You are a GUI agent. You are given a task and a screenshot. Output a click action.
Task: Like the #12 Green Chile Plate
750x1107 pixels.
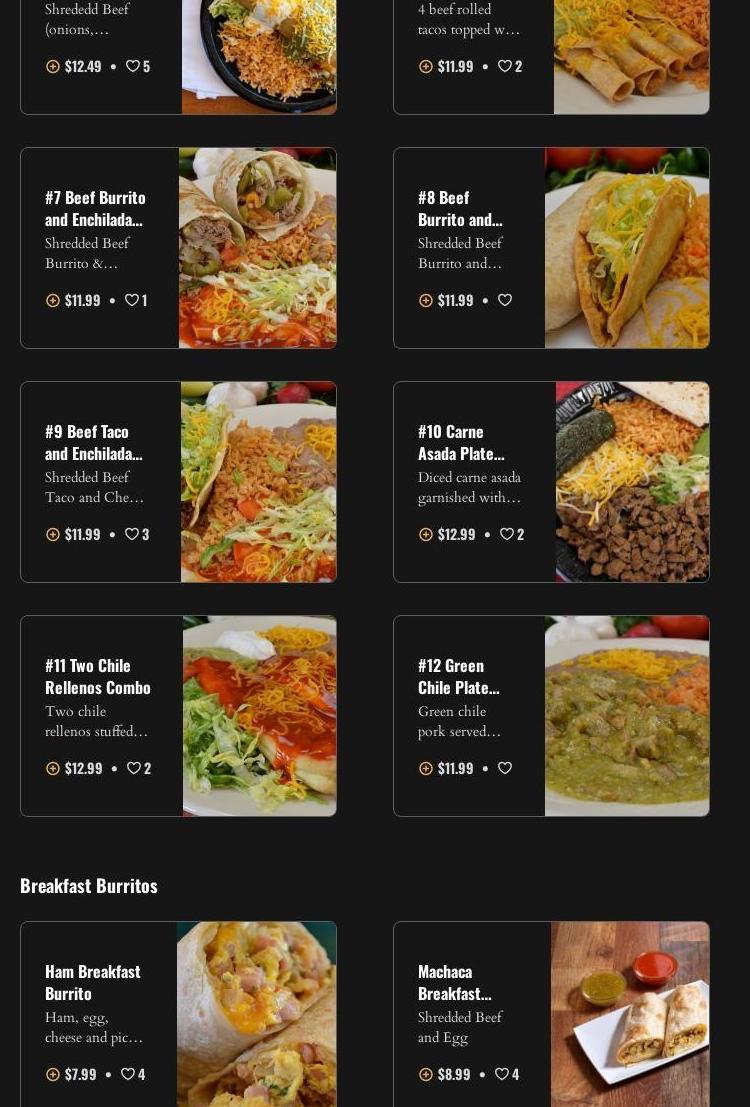[x=505, y=768]
